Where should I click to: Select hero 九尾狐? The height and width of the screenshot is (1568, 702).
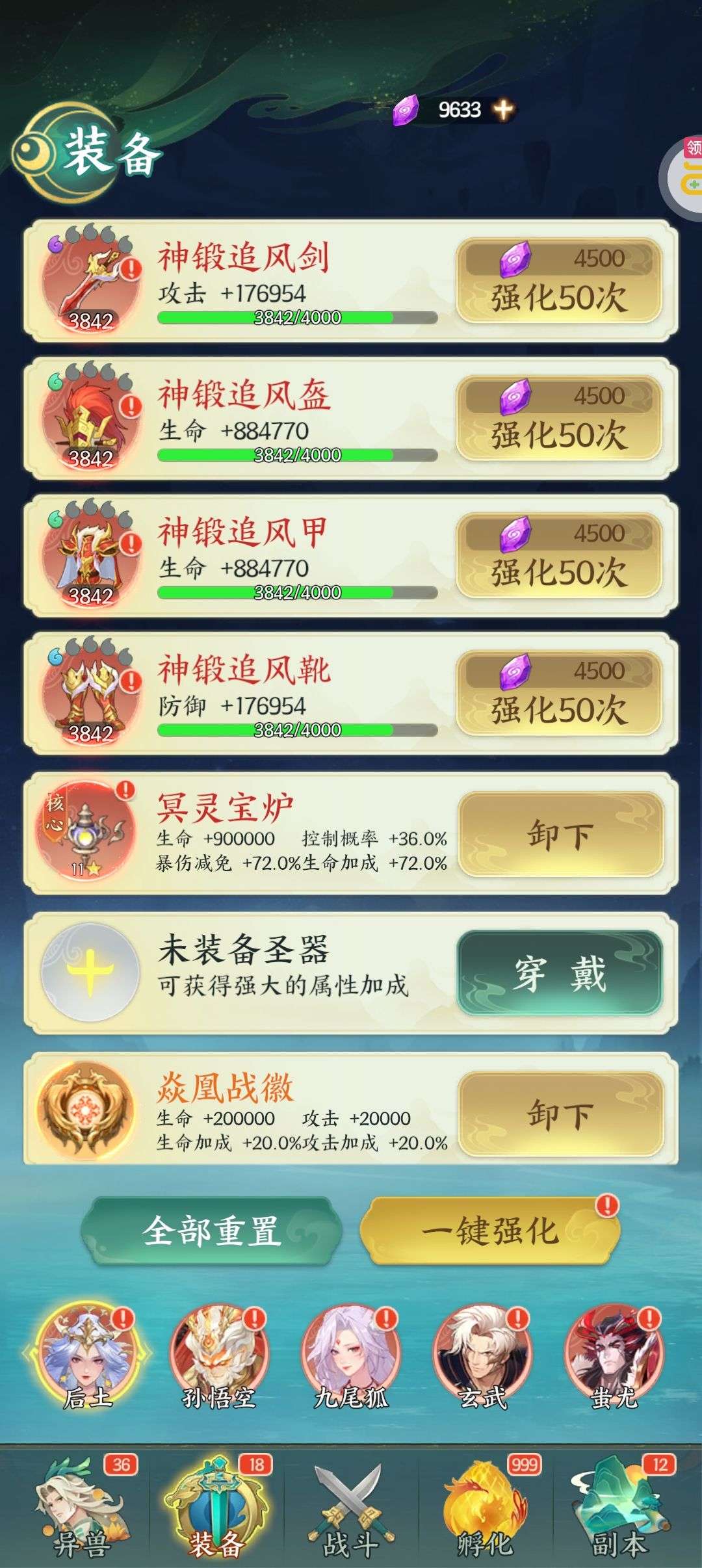click(x=351, y=1359)
